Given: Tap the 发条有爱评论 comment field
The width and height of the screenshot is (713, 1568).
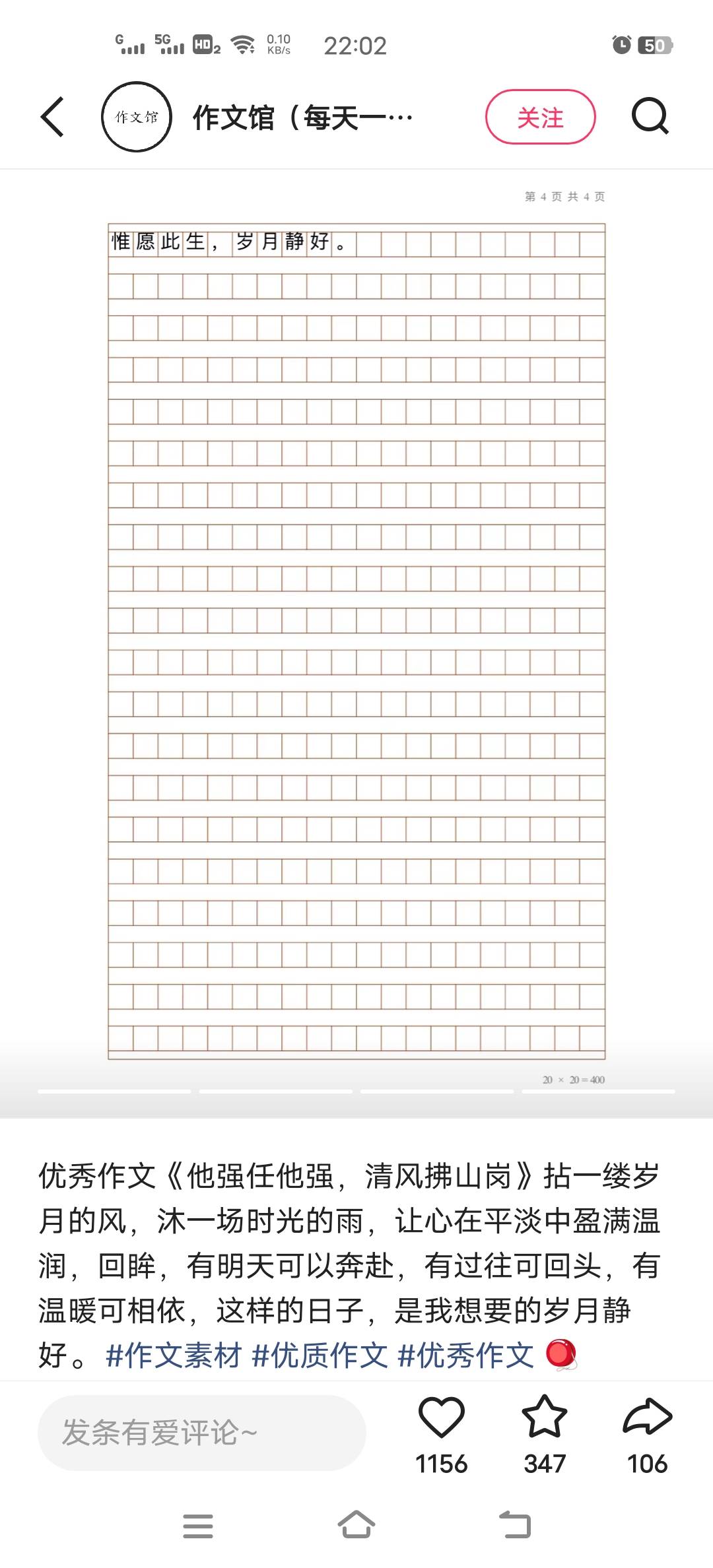Looking at the screenshot, I should 201,1433.
